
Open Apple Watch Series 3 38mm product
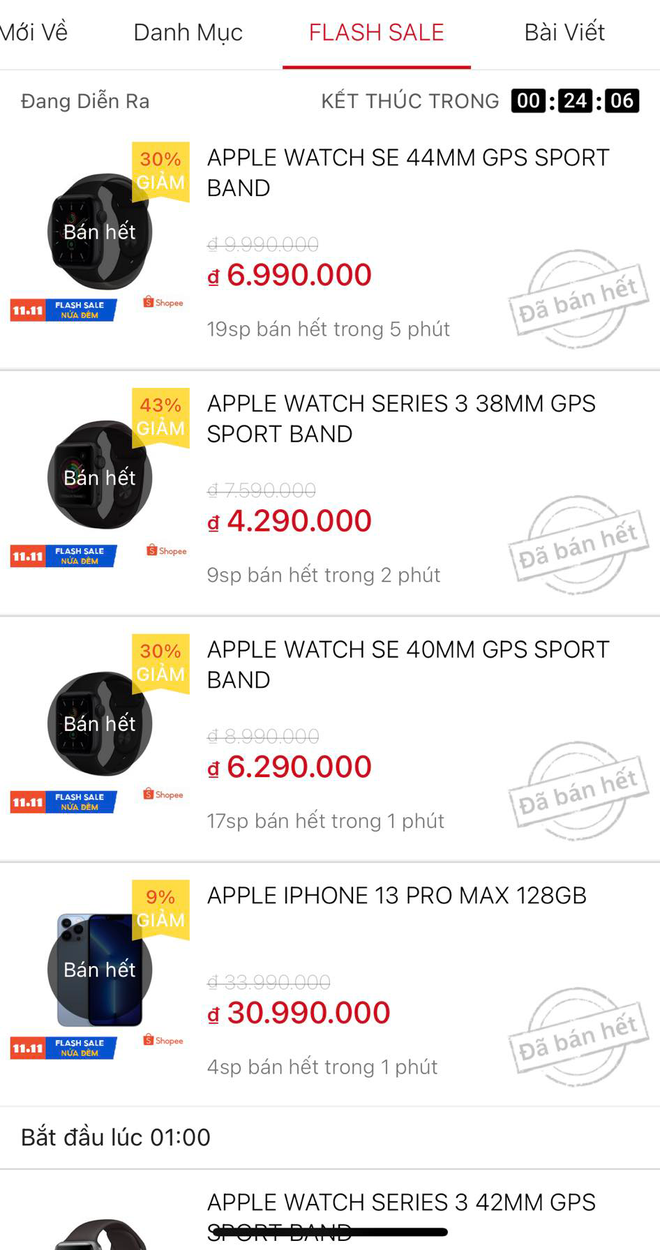click(401, 418)
